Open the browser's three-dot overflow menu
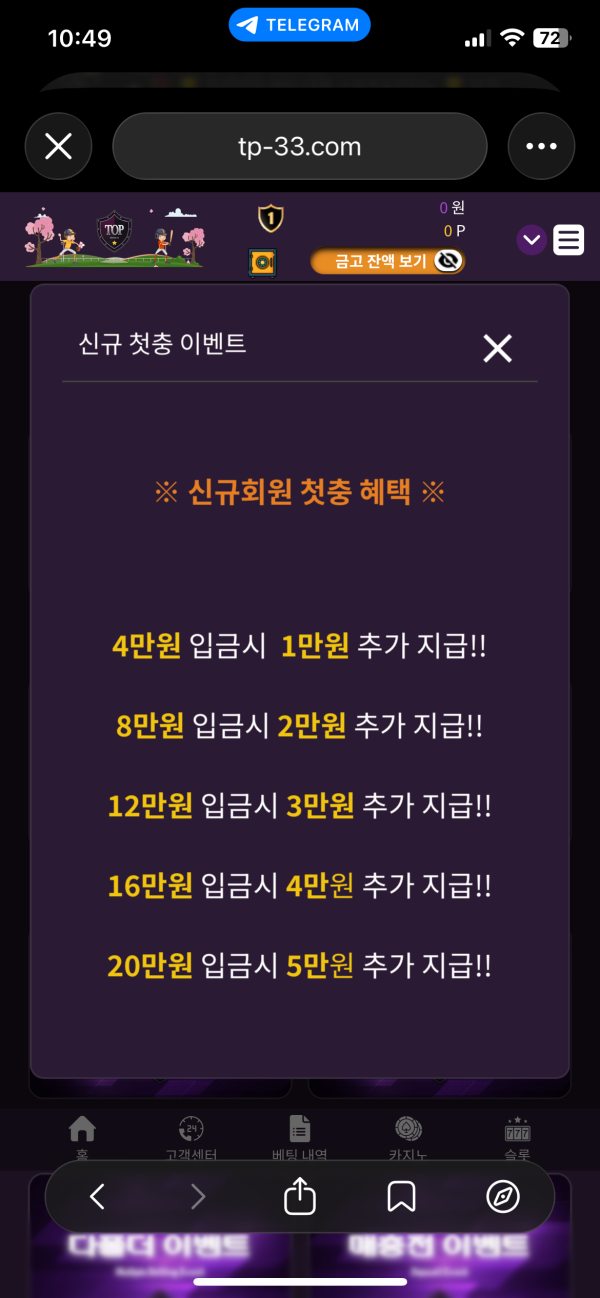The width and height of the screenshot is (600, 1298). pos(541,147)
